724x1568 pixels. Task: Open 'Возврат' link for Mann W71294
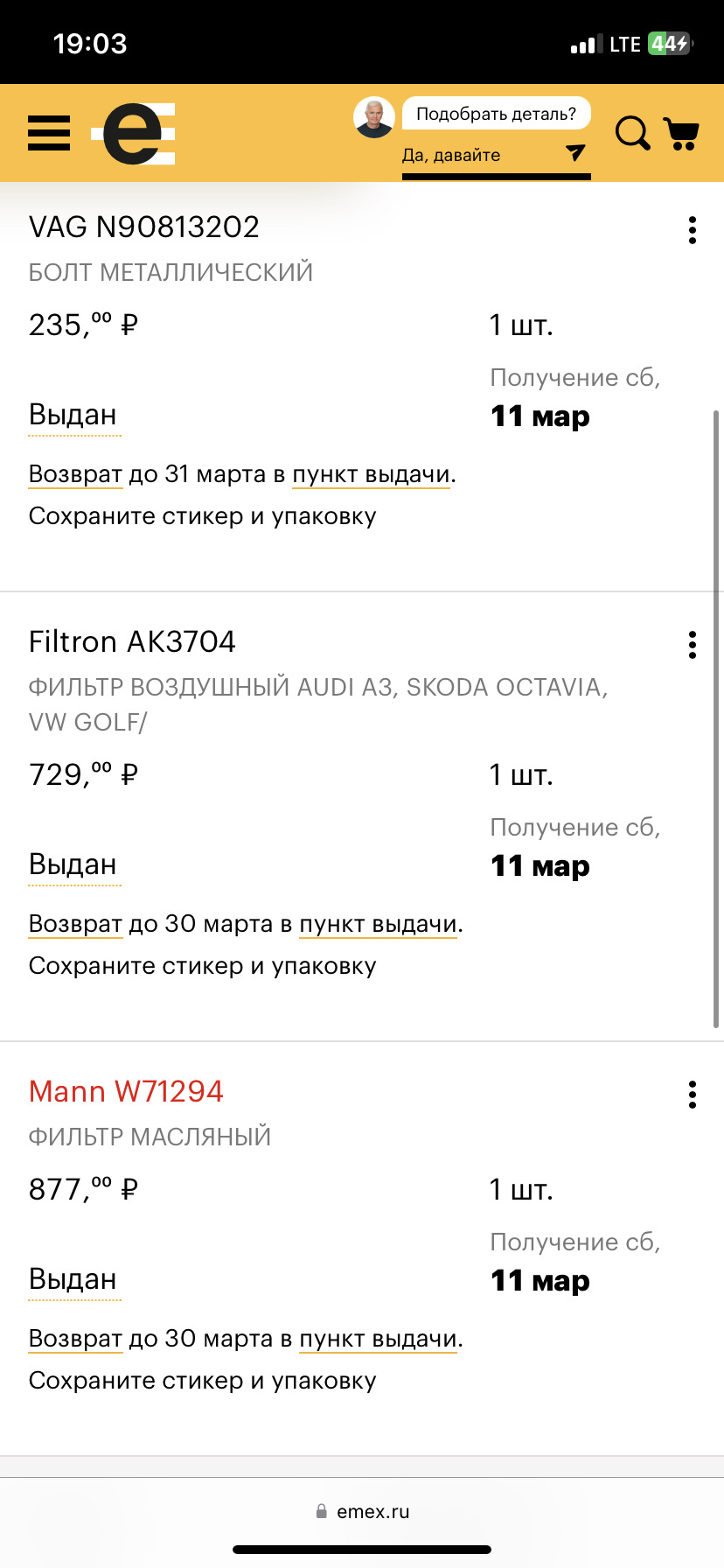75,1339
